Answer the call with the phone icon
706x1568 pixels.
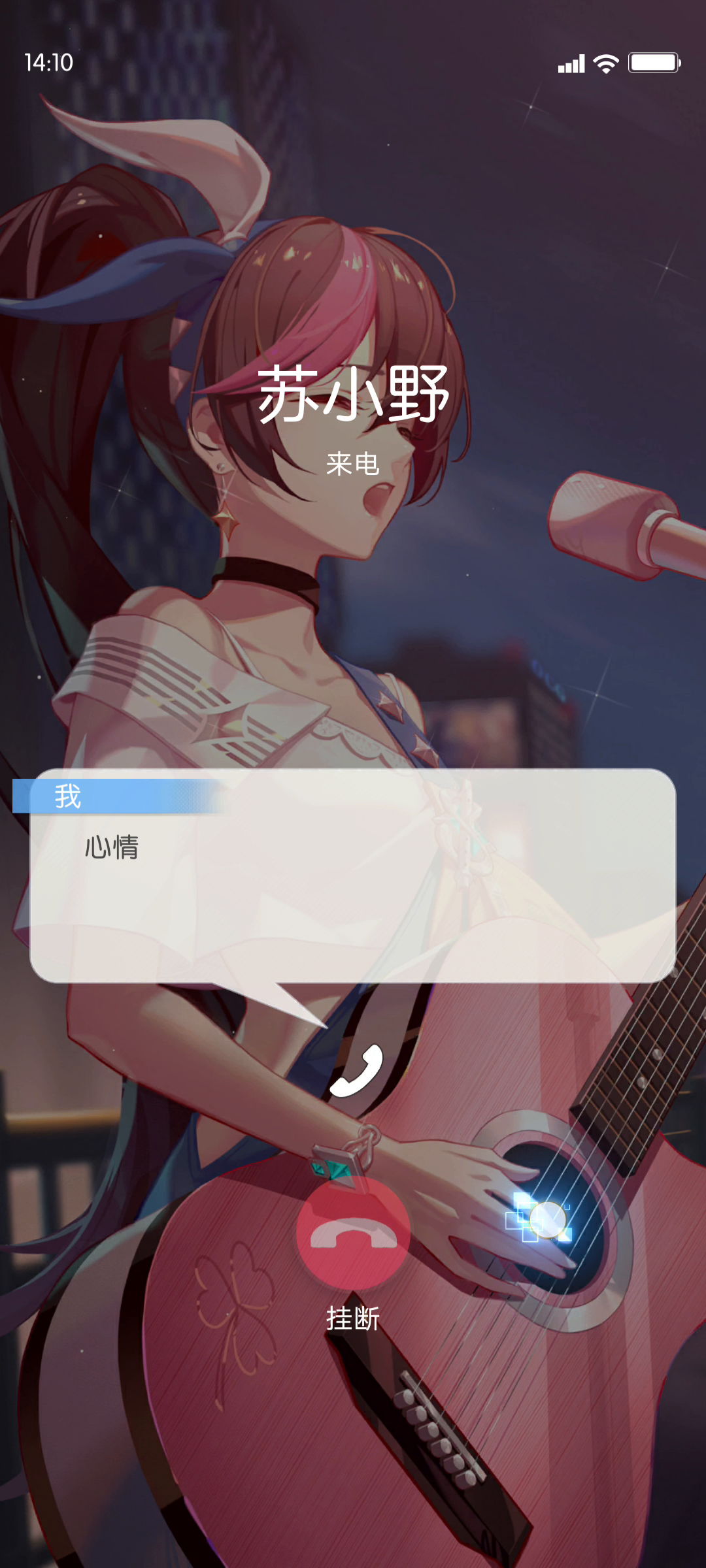tap(357, 1071)
